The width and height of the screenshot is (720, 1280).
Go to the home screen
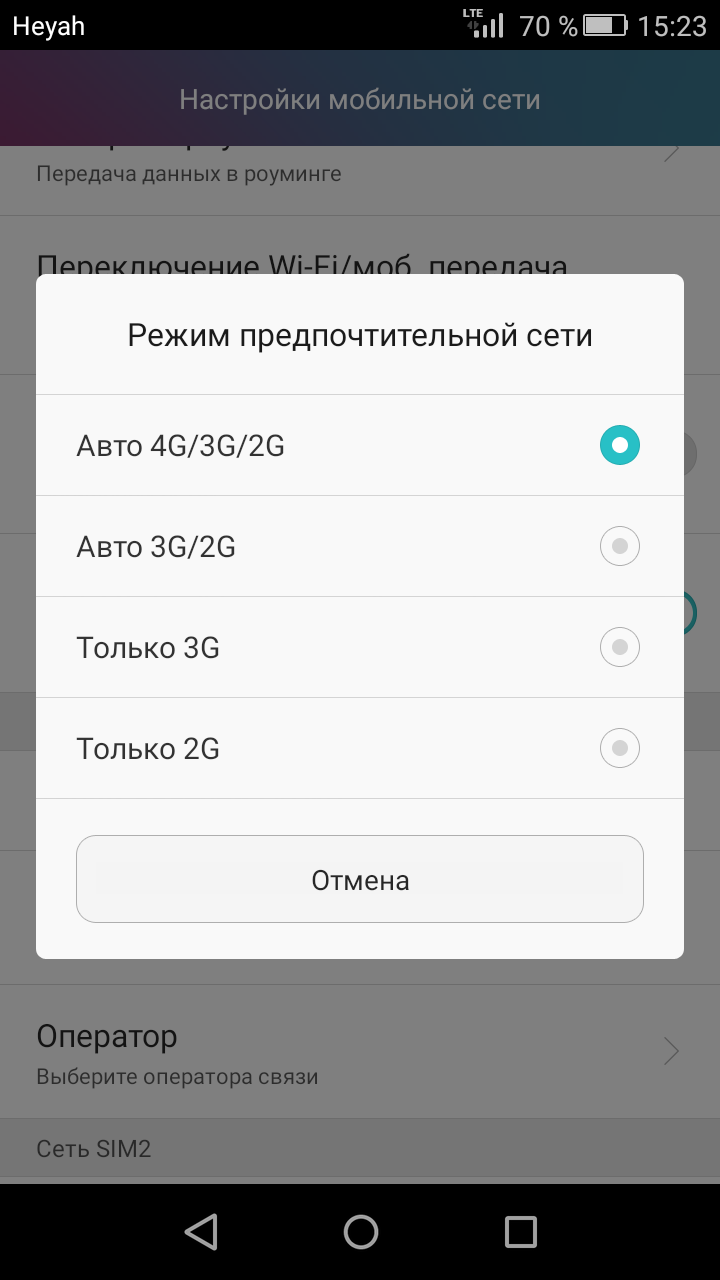360,1231
